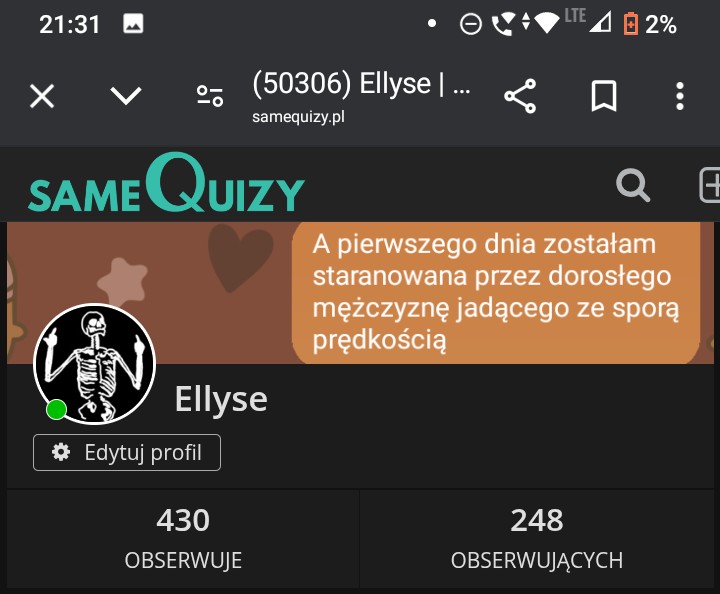Tap the Edytuj profil button
Image resolution: width=720 pixels, height=594 pixels.
click(127, 453)
